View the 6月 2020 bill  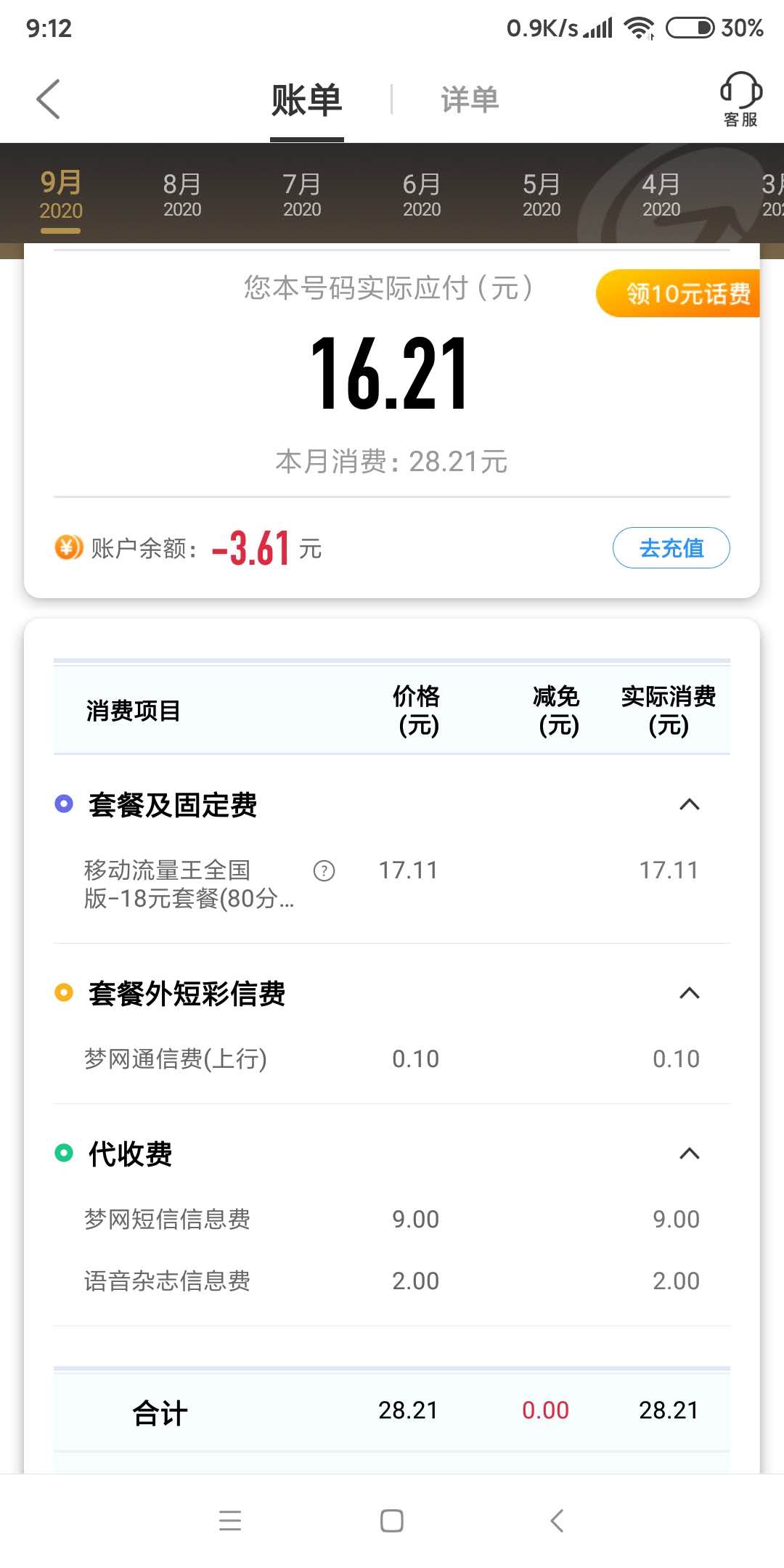tap(421, 195)
